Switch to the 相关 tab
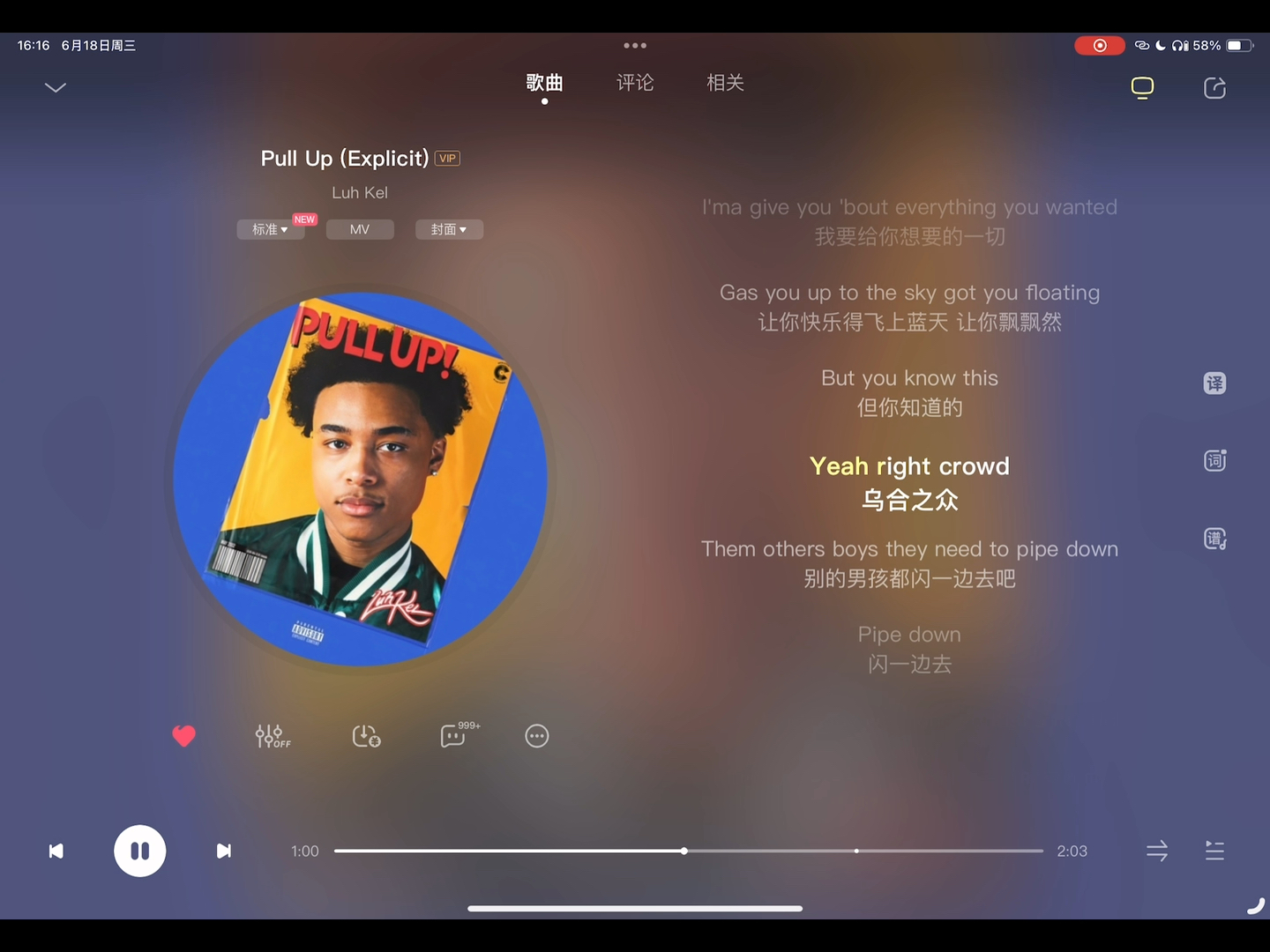This screenshot has height=952, width=1270. click(725, 83)
